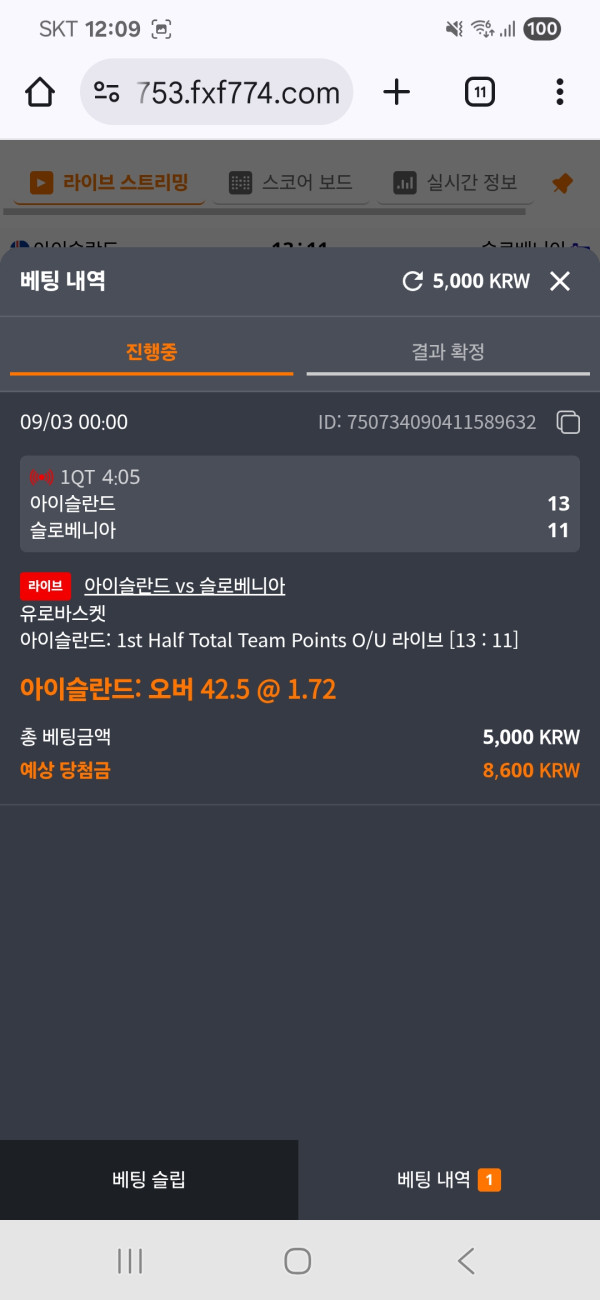Switch to the 베팅 슬립 tab

coord(149,1180)
